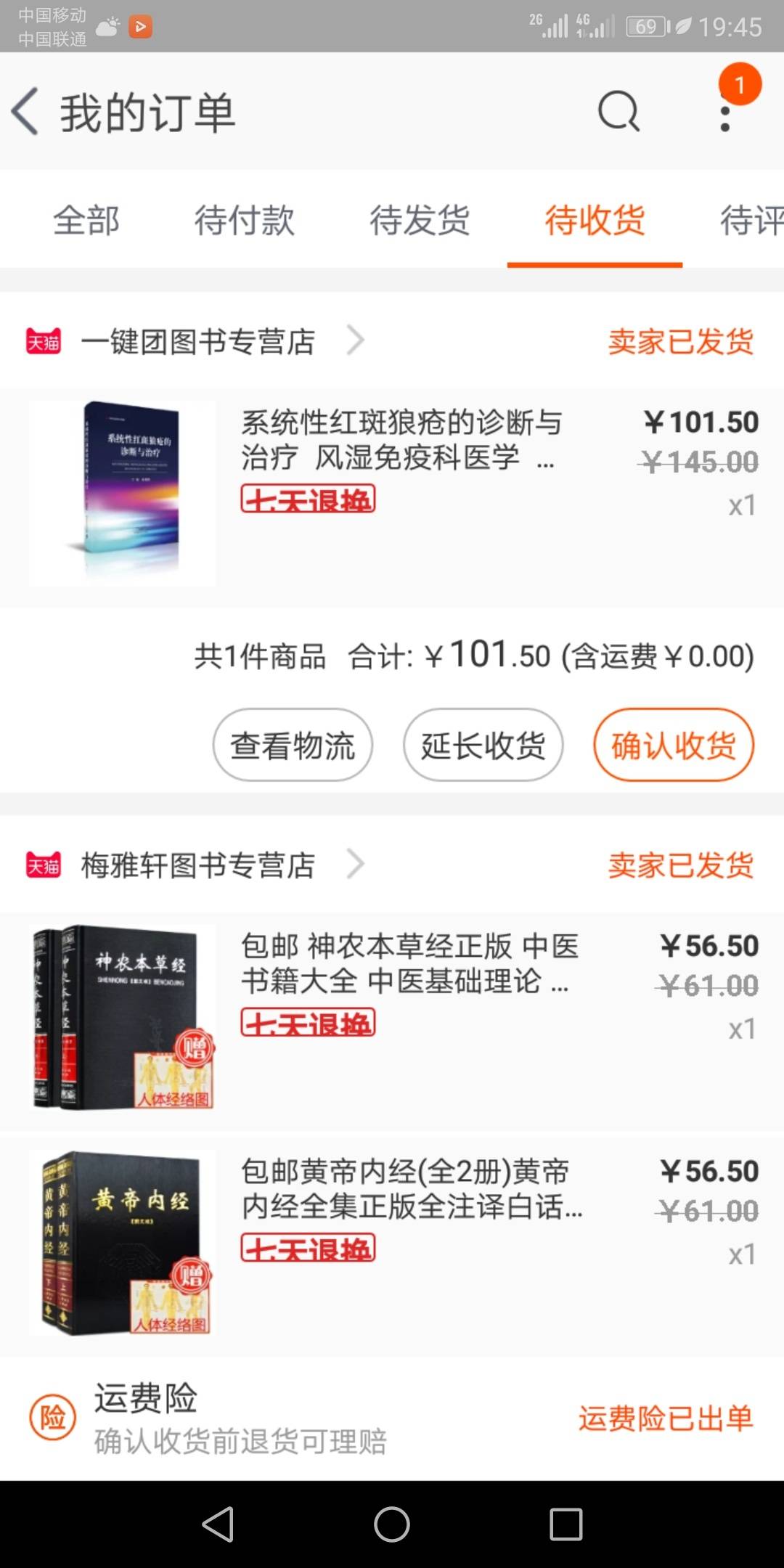Click the Tmall cat icon beside 一键团图书专营店
784x1568 pixels.
(45, 340)
